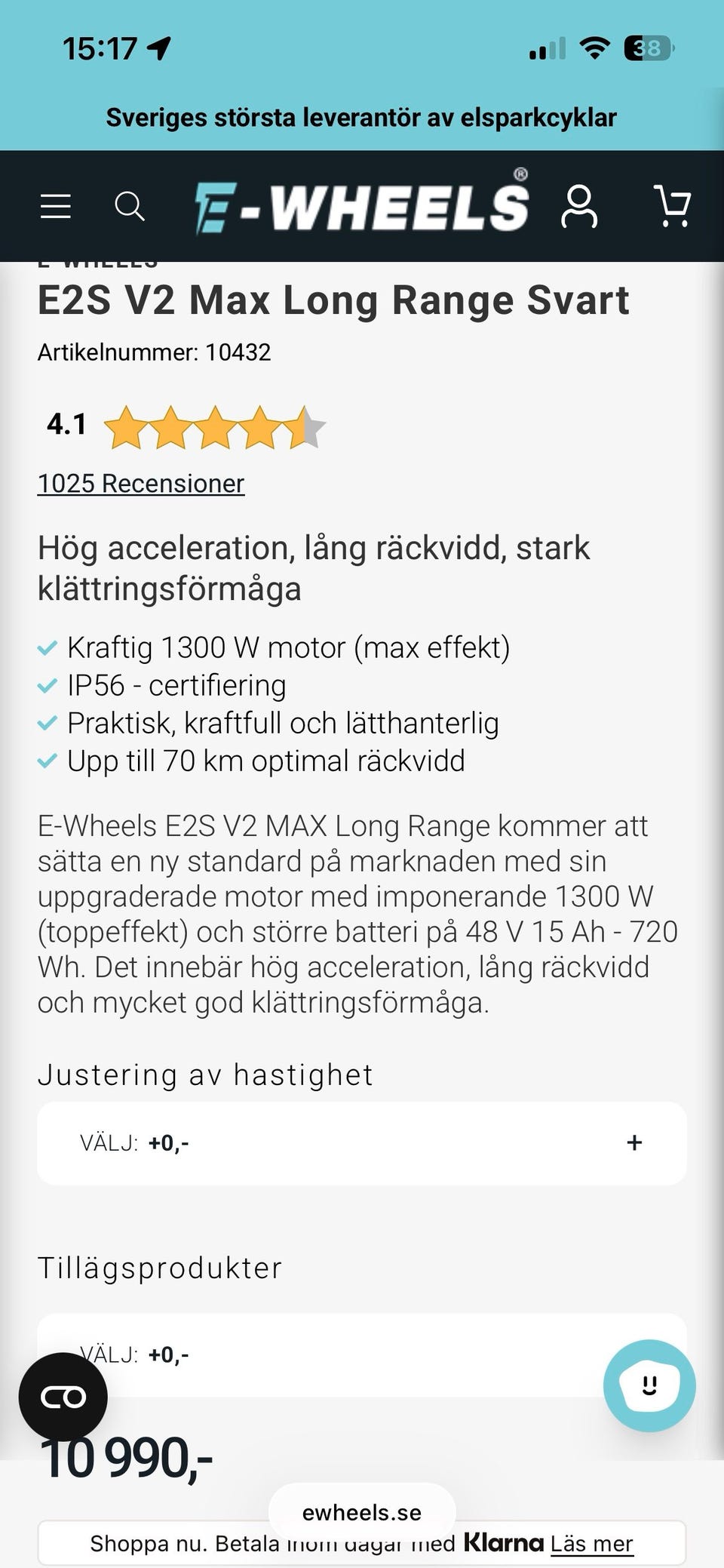Open Klarna's Läs mer link
This screenshot has width=724, height=1568.
pyautogui.click(x=591, y=1544)
